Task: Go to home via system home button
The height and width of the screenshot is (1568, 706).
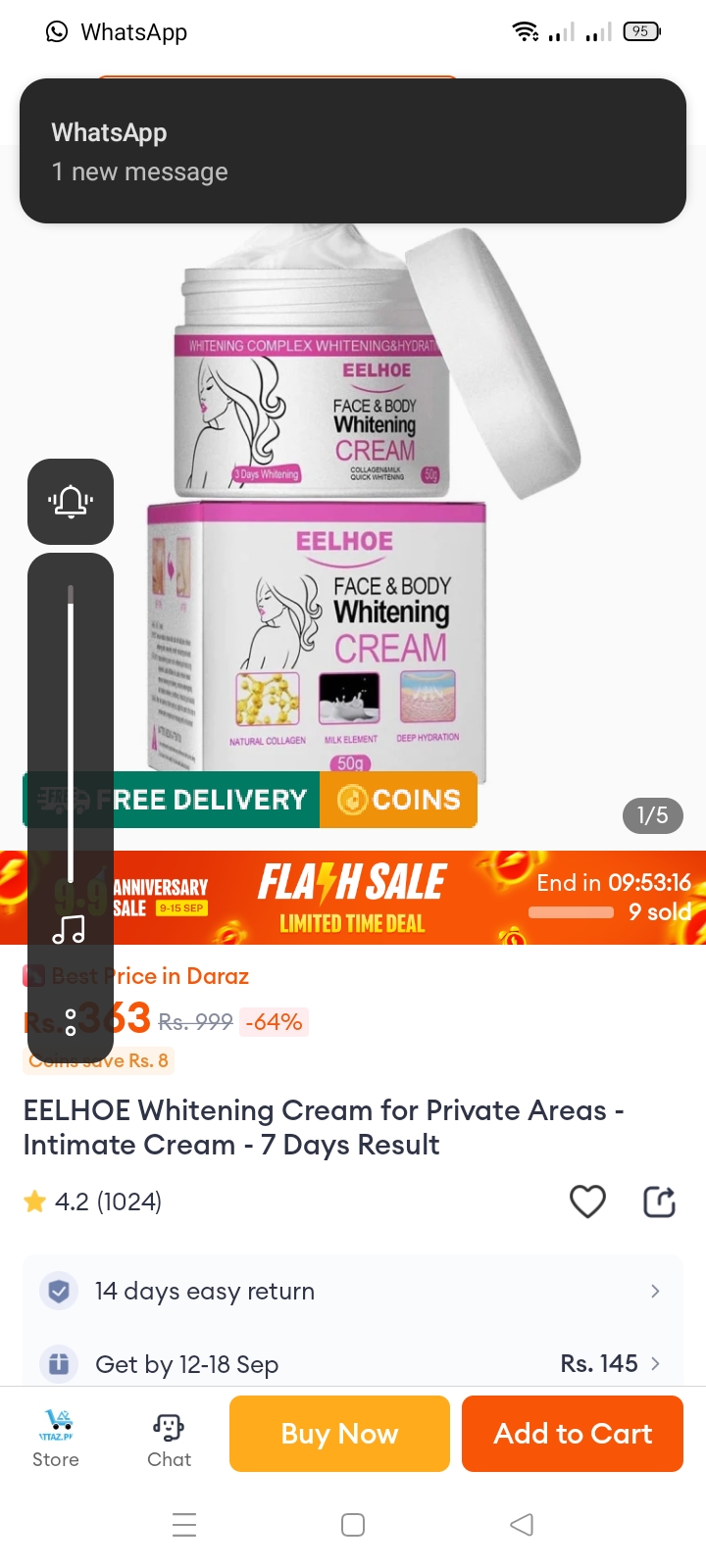Action: (353, 1525)
